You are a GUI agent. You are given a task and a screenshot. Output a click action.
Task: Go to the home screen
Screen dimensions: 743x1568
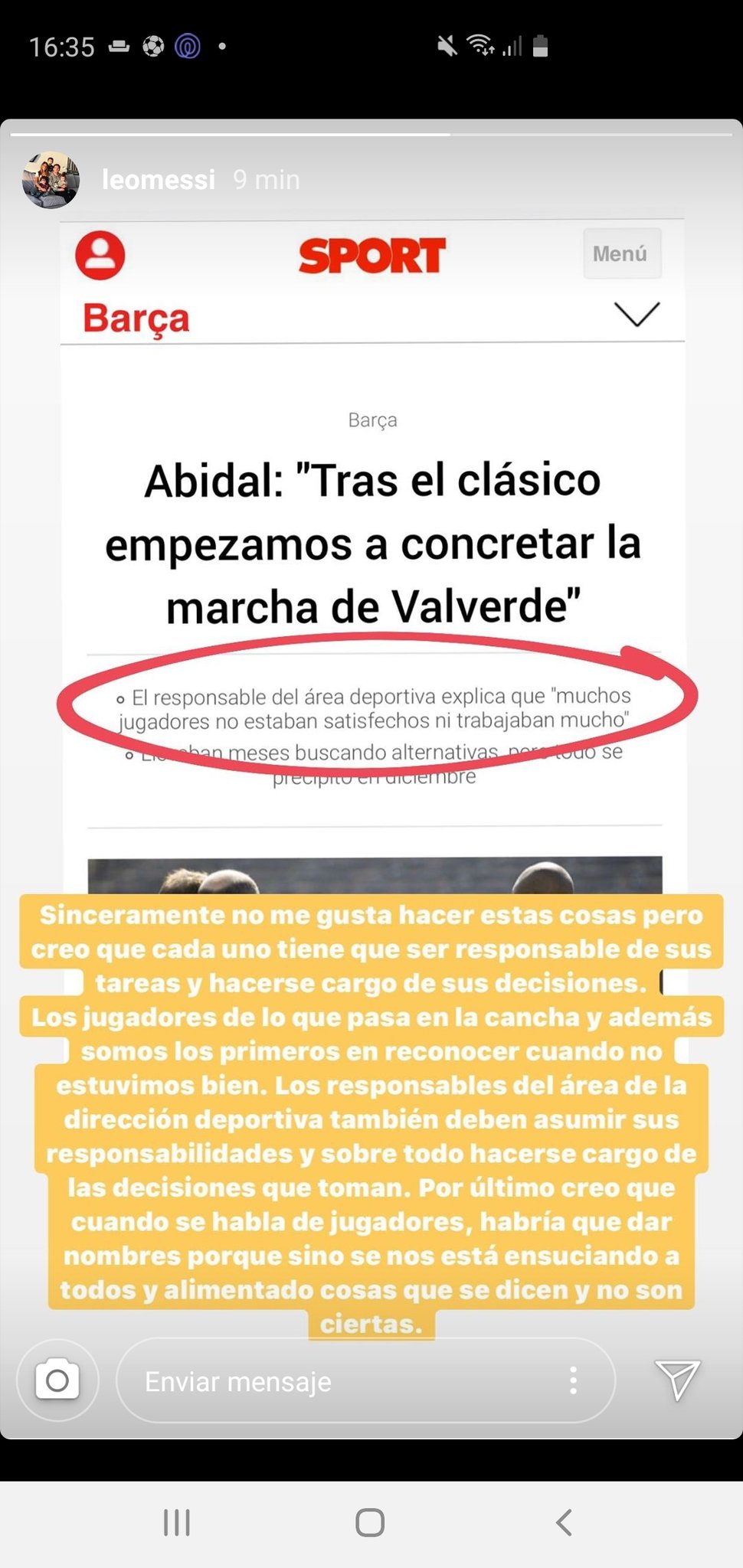pos(370,1522)
